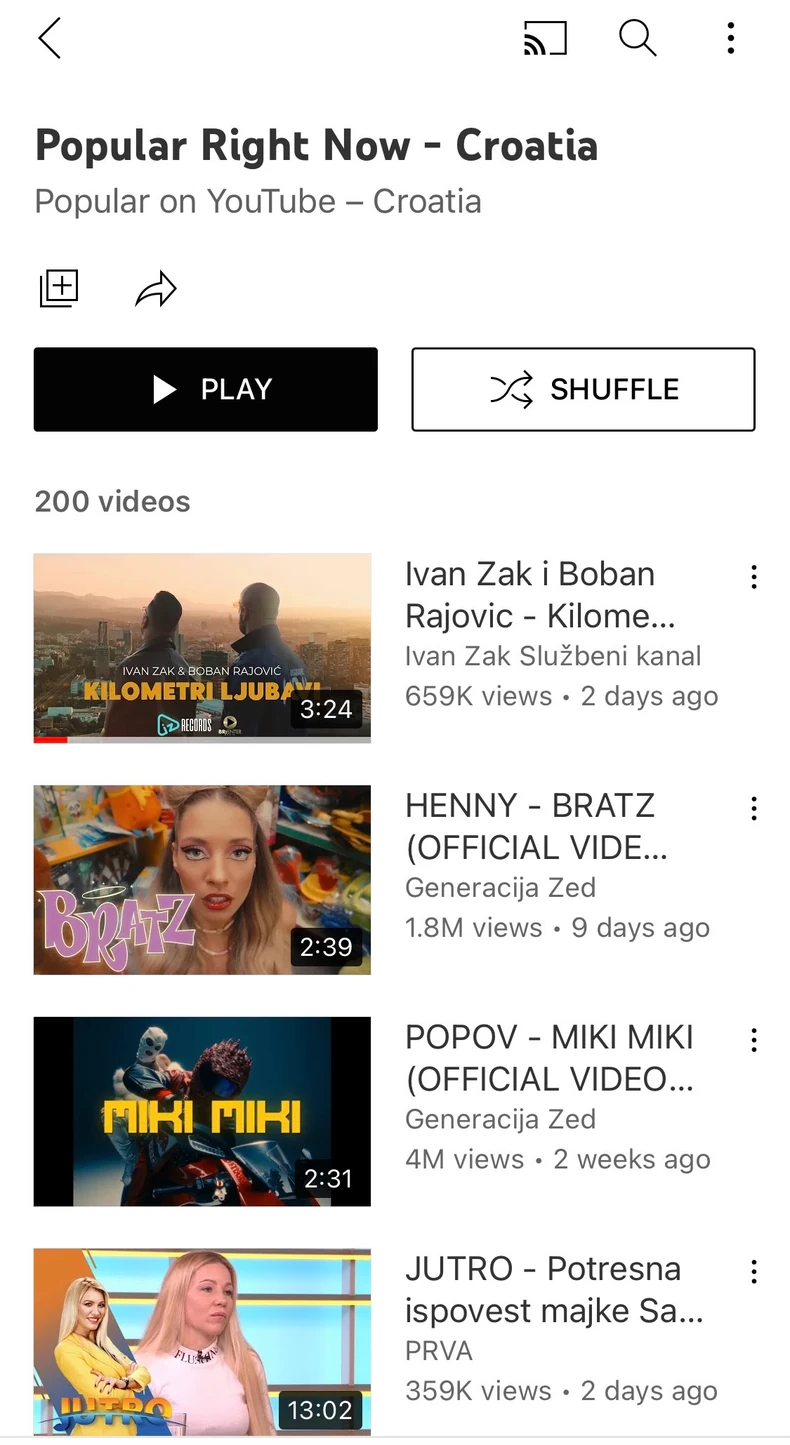Watch POPOV - MIKI MIKI video
Screen dimensions: 790x1445
point(202,1111)
